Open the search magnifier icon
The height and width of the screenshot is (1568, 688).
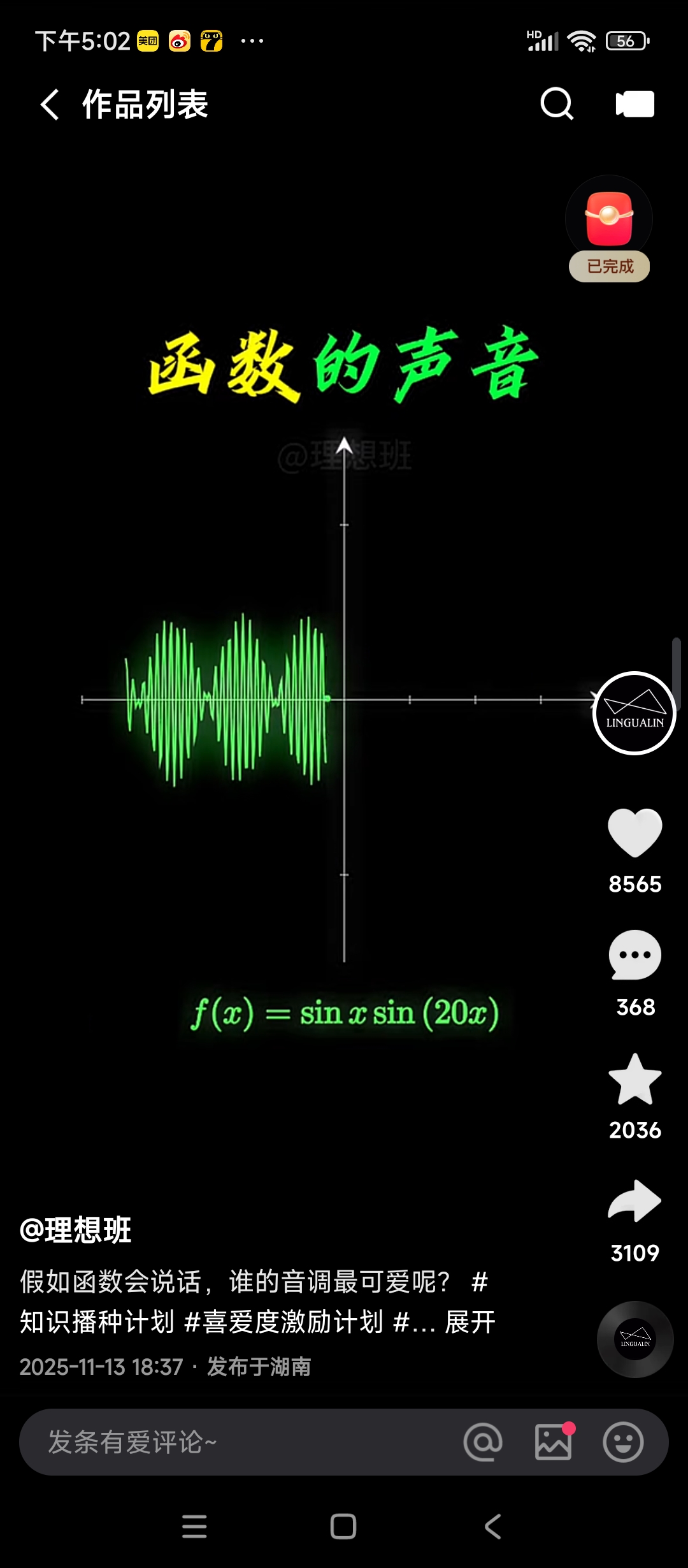pos(557,104)
